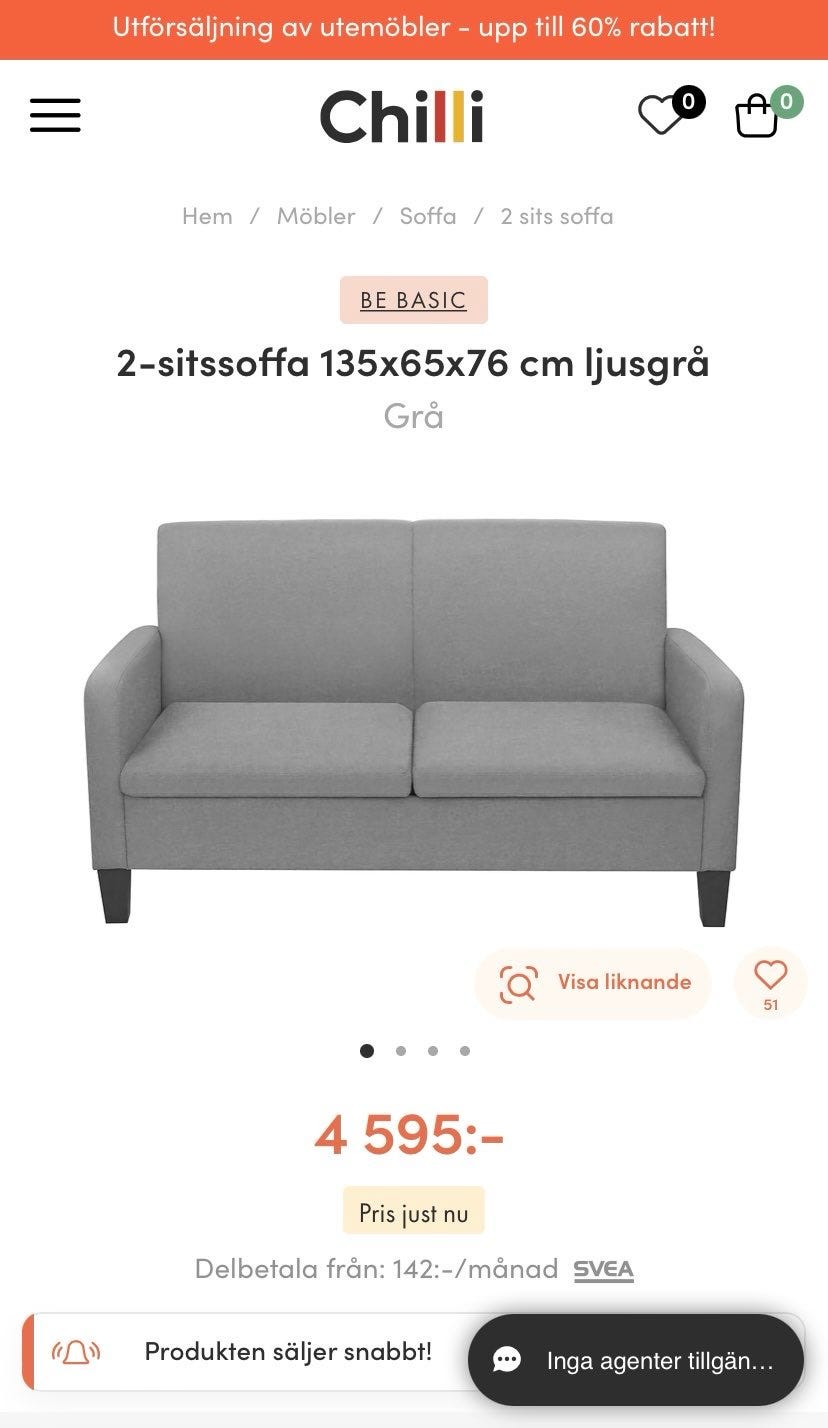828x1428 pixels.
Task: Open the hamburger menu
Action: click(x=55, y=115)
